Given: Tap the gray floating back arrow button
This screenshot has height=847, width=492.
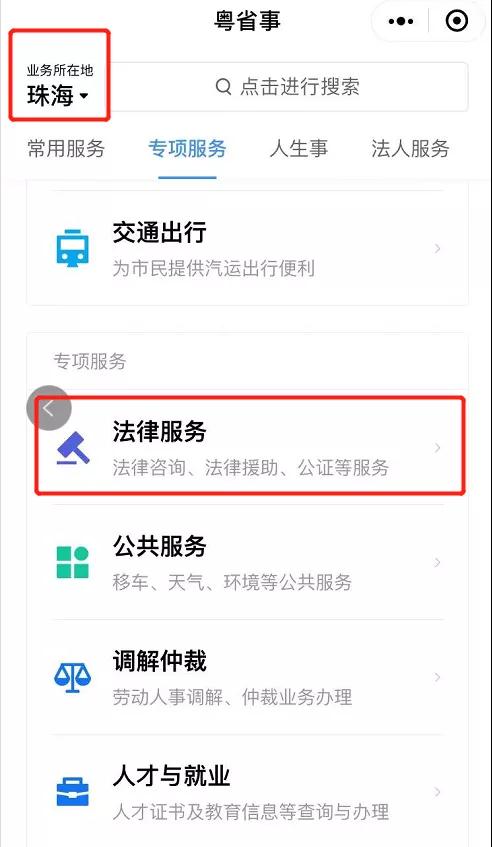Looking at the screenshot, I should click(x=49, y=408).
